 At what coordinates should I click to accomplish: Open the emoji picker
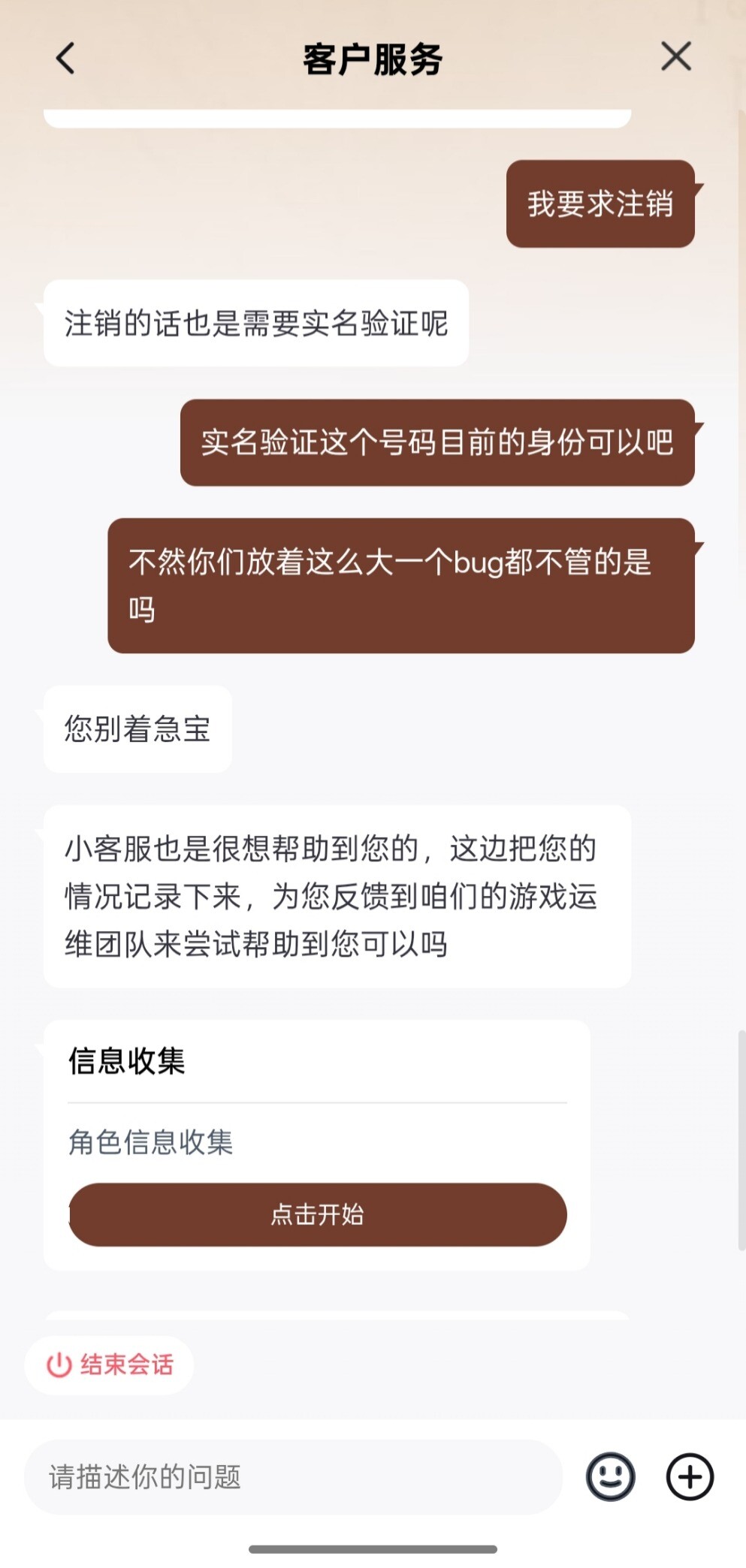pos(610,1476)
